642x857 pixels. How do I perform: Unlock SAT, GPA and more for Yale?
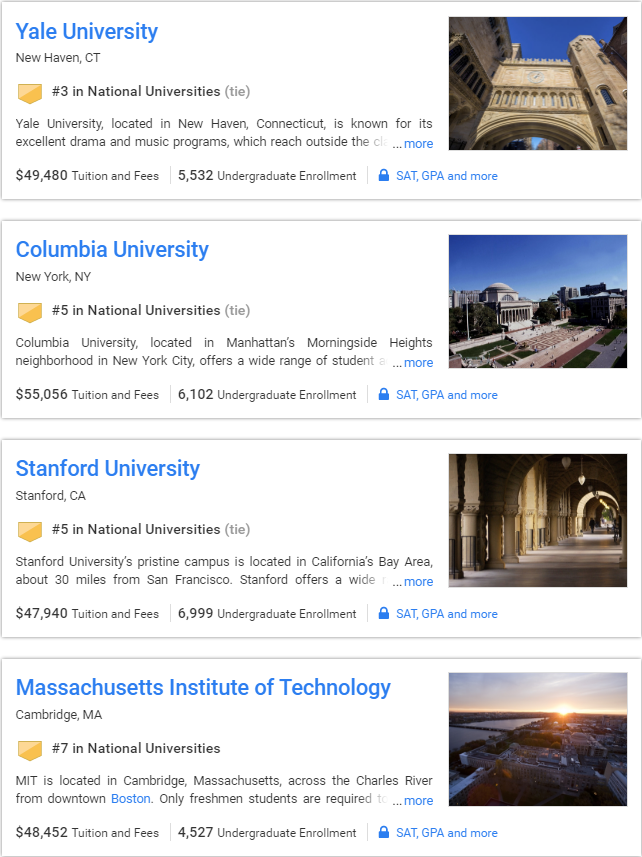(x=446, y=176)
